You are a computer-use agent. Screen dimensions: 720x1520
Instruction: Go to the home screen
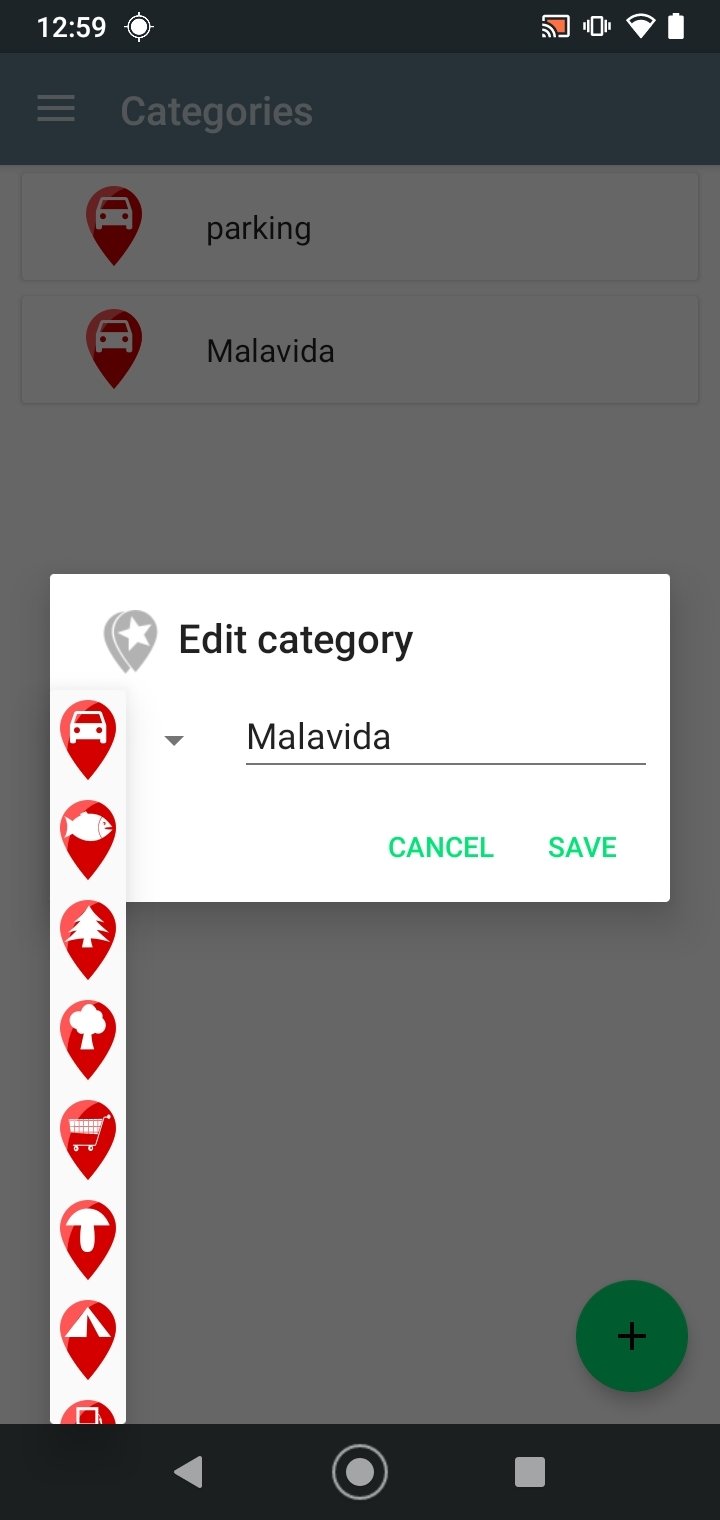[360, 1472]
